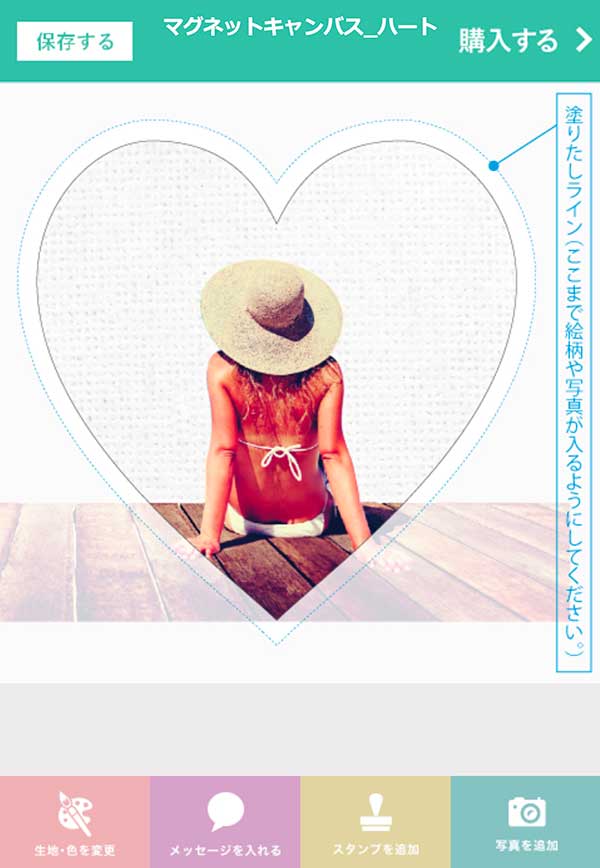Choose 写真を追加 to add a photo
The width and height of the screenshot is (600, 868).
pos(525,822)
